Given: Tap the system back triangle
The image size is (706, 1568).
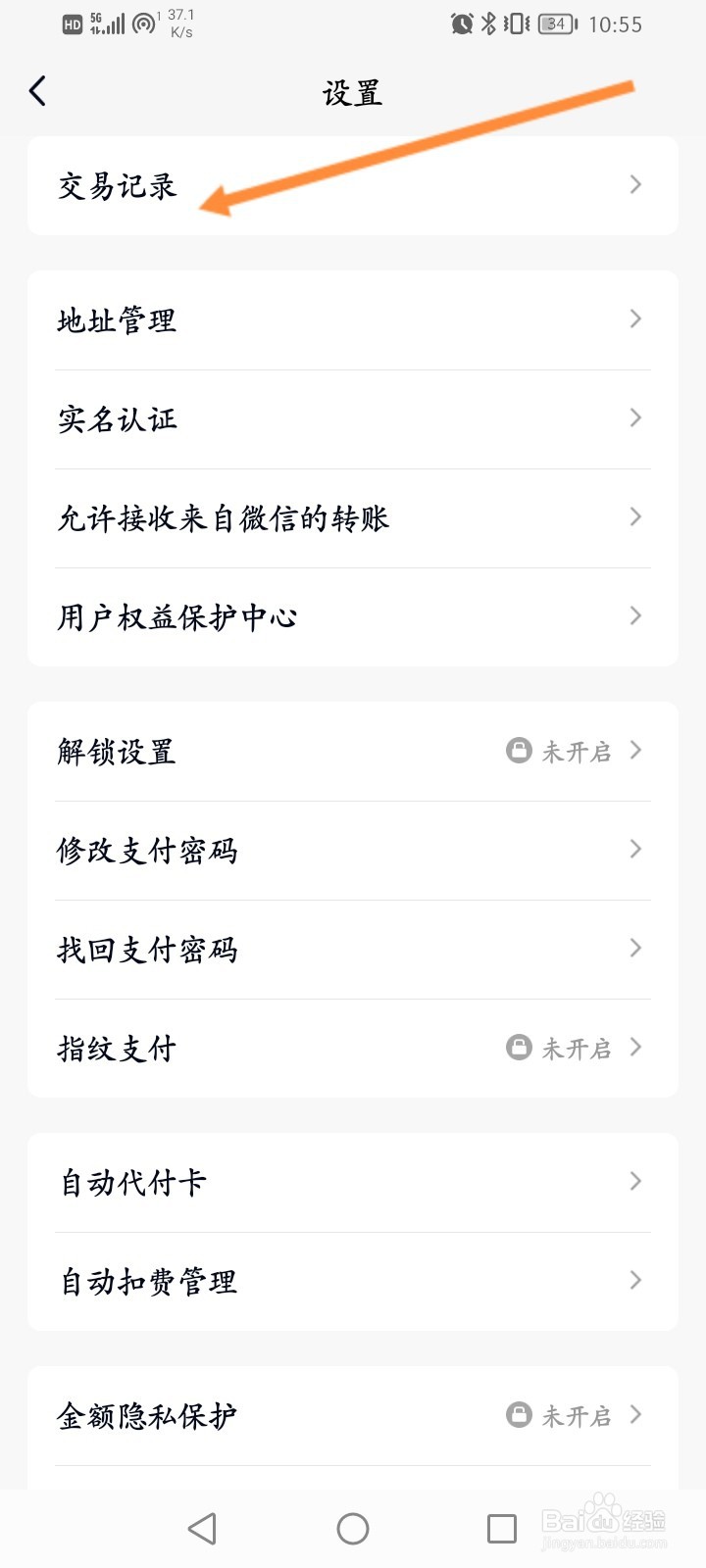Looking at the screenshot, I should point(202,1529).
